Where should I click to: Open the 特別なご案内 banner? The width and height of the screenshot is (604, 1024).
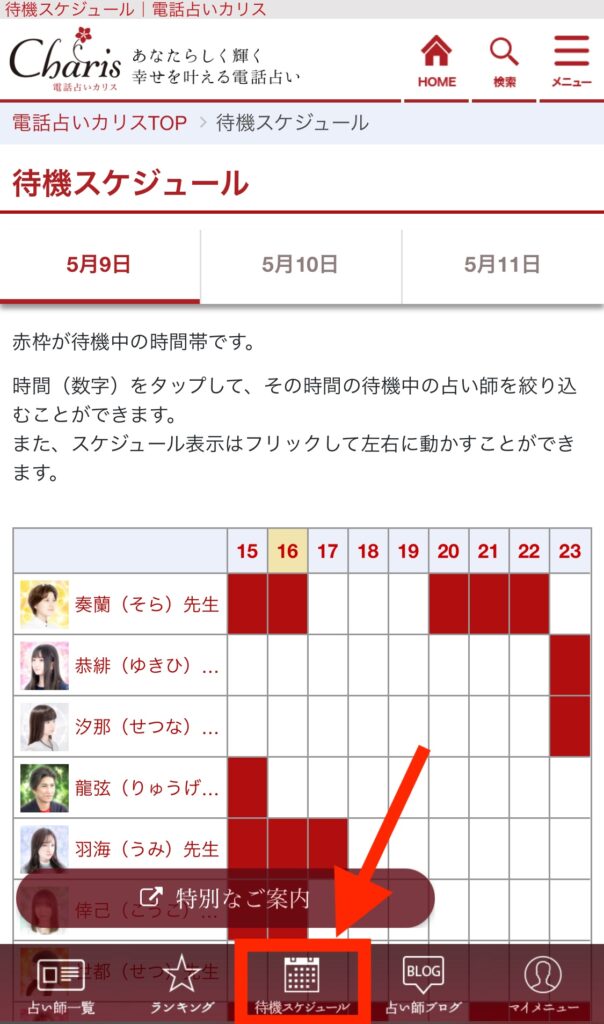tap(225, 897)
